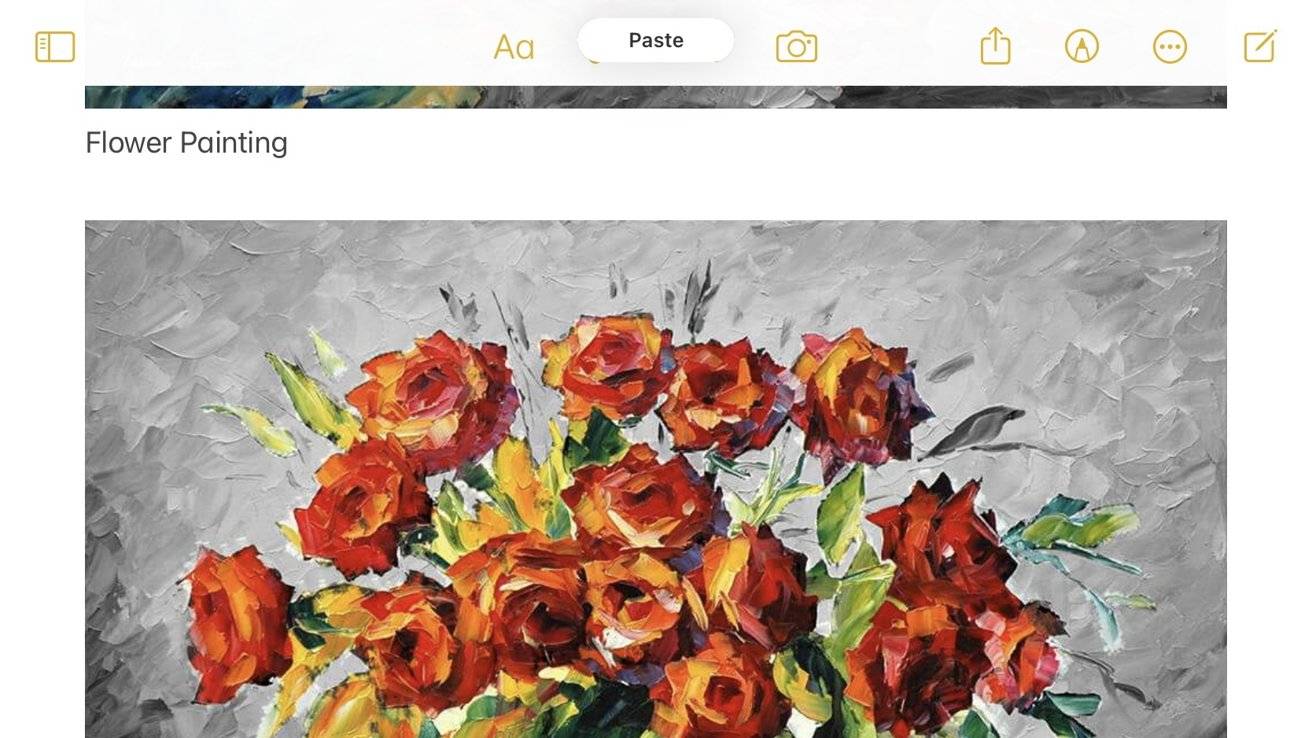Viewport: 1312px width, 738px height.
Task: Open the more options ellipsis menu
Action: pos(1170,47)
